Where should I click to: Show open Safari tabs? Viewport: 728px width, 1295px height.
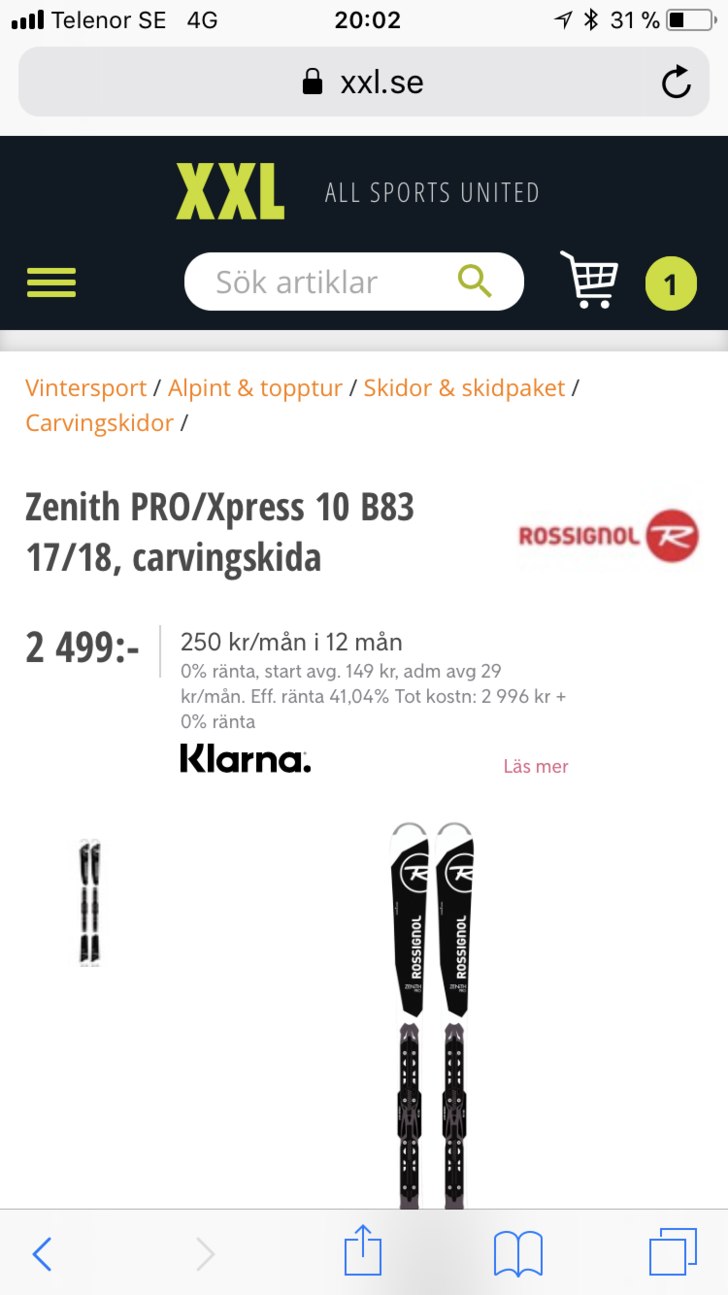coord(673,1253)
